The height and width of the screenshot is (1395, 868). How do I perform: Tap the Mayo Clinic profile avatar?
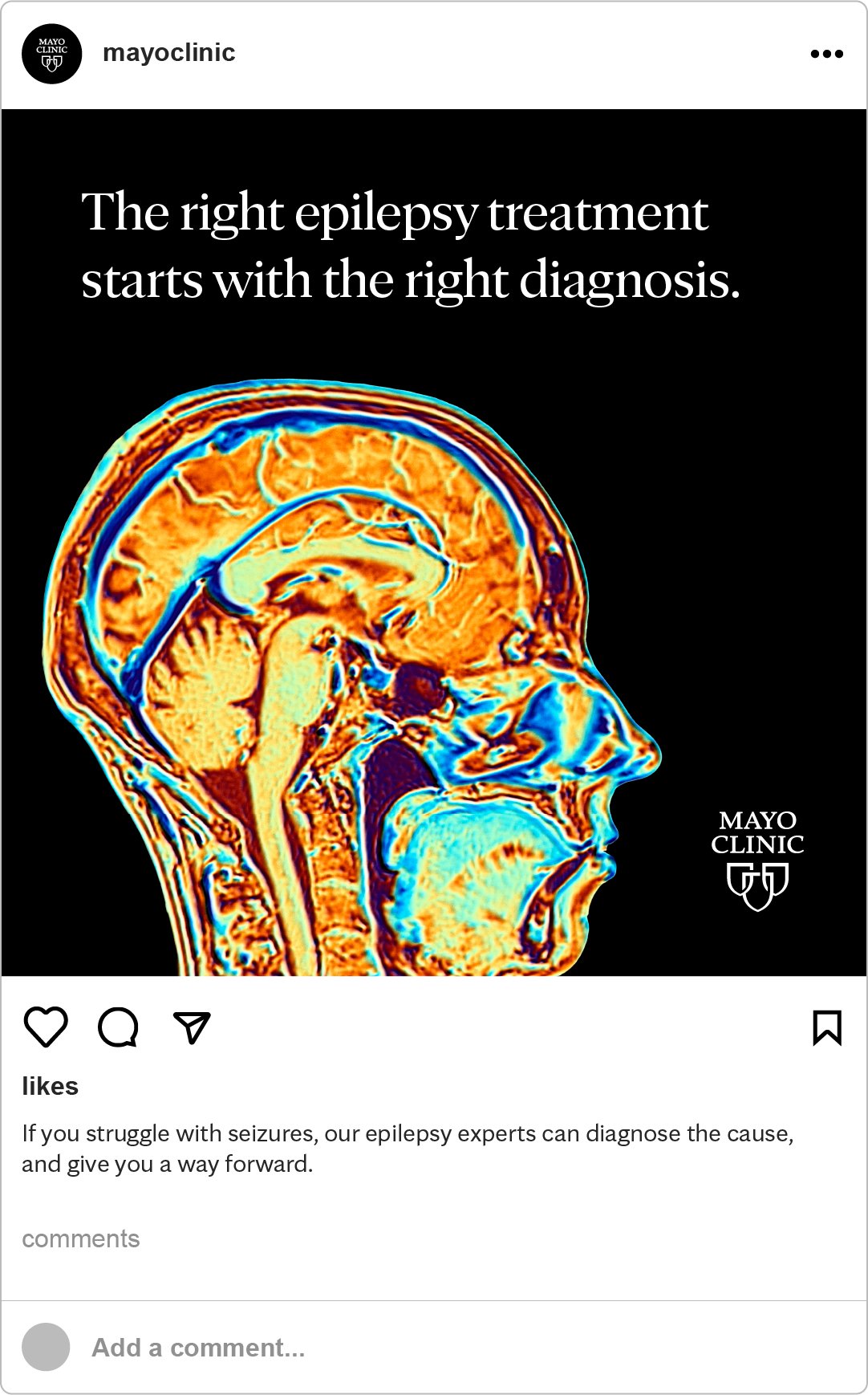click(x=52, y=54)
